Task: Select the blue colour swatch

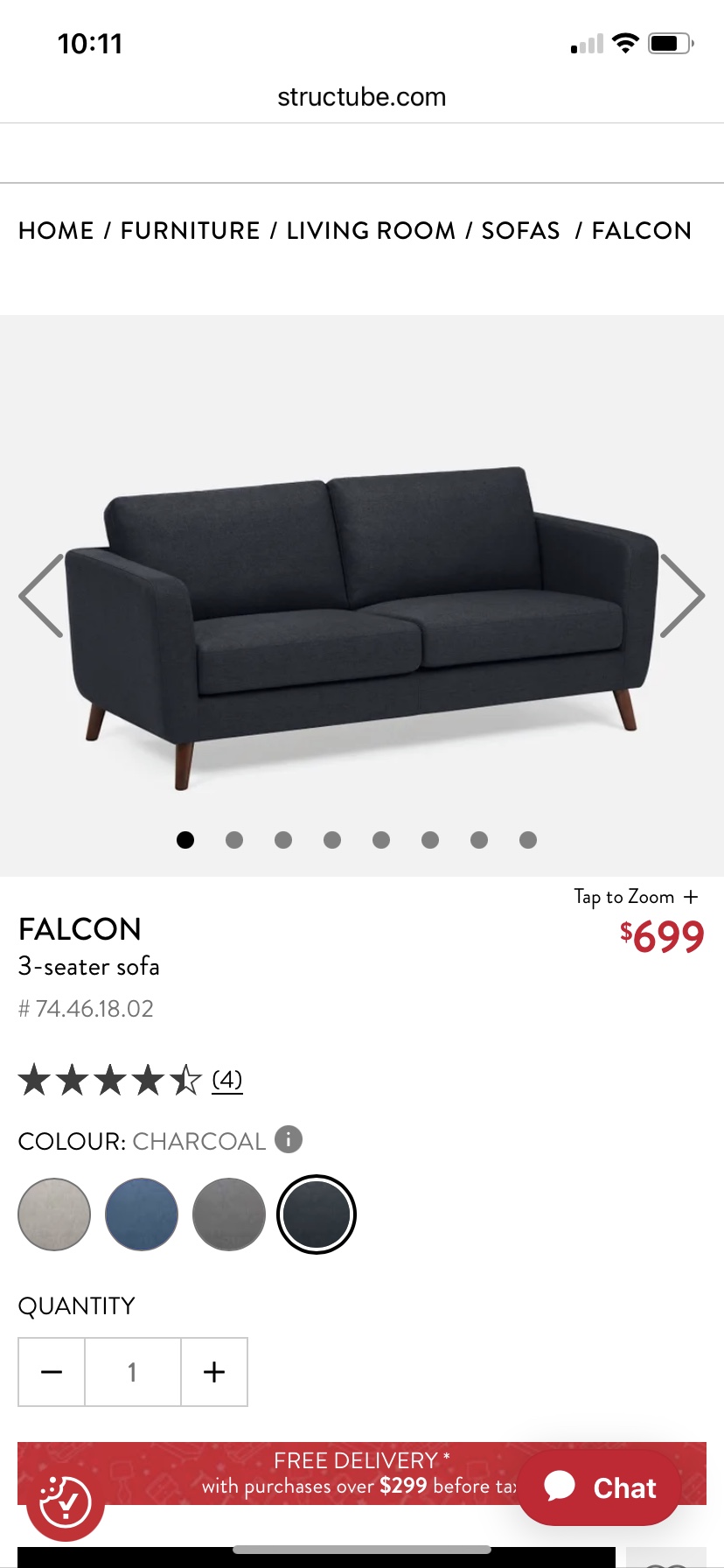Action: (x=142, y=1214)
